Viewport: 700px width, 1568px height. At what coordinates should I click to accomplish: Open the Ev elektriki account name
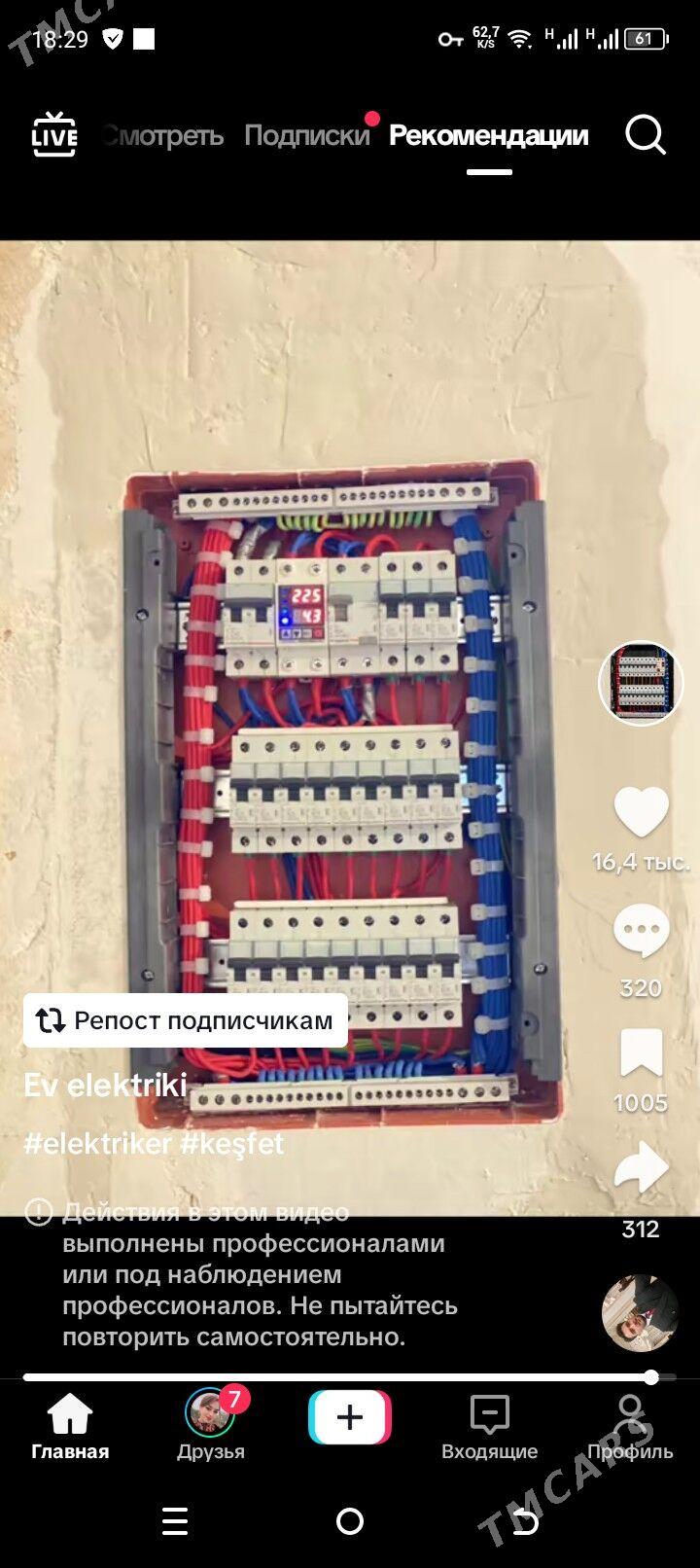[105, 1085]
